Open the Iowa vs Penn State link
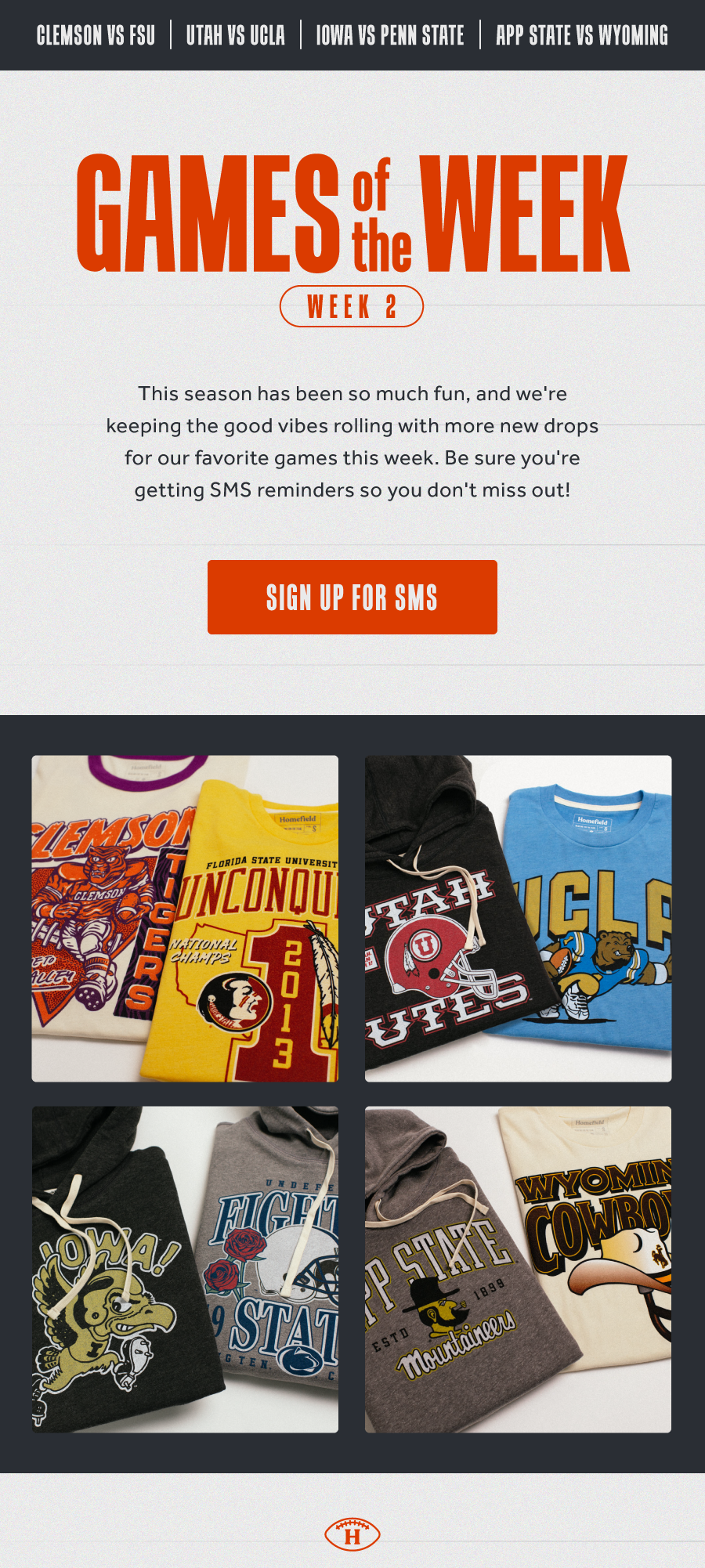The image size is (705, 1568). pos(390,35)
